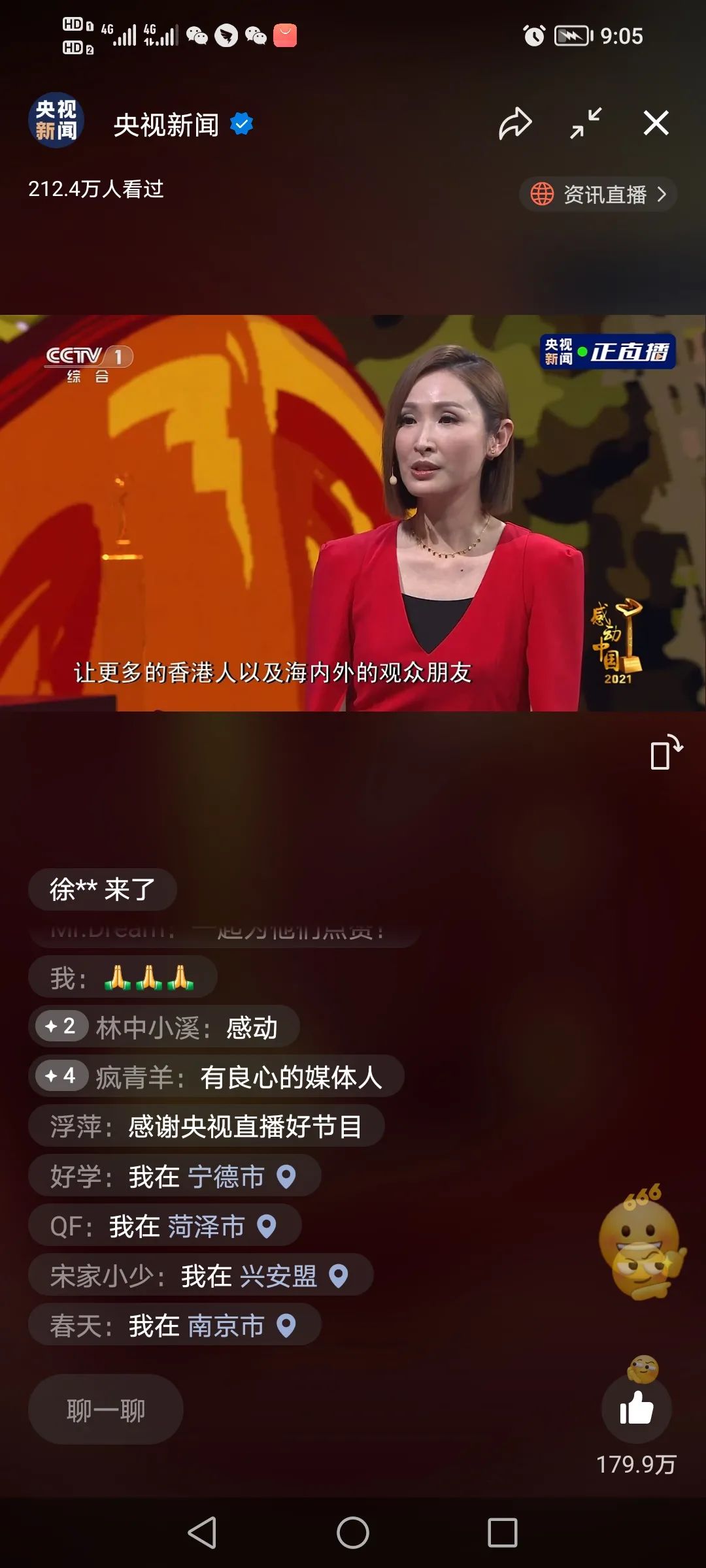Share this live stream
The image size is (706, 1568).
click(x=515, y=123)
